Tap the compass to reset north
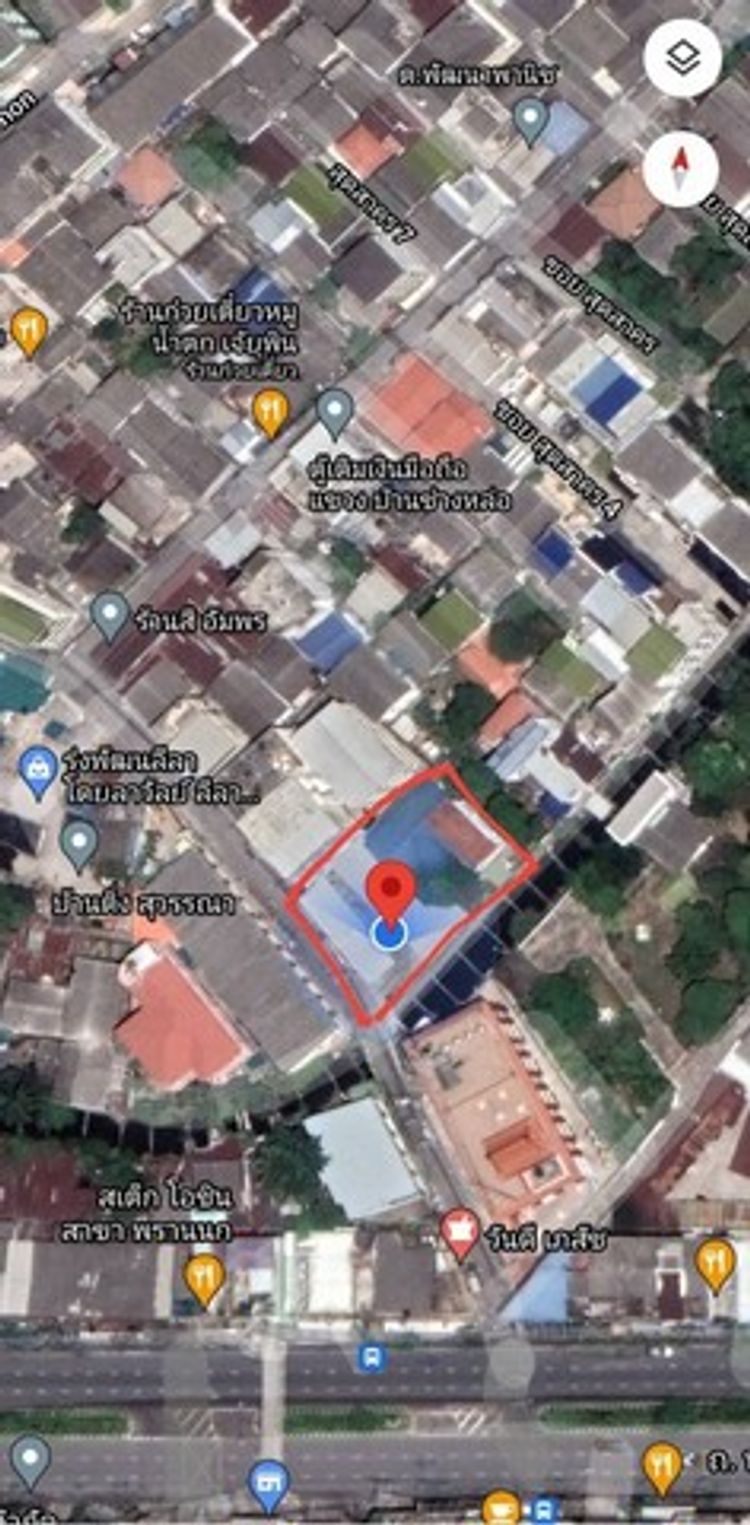 (681, 168)
